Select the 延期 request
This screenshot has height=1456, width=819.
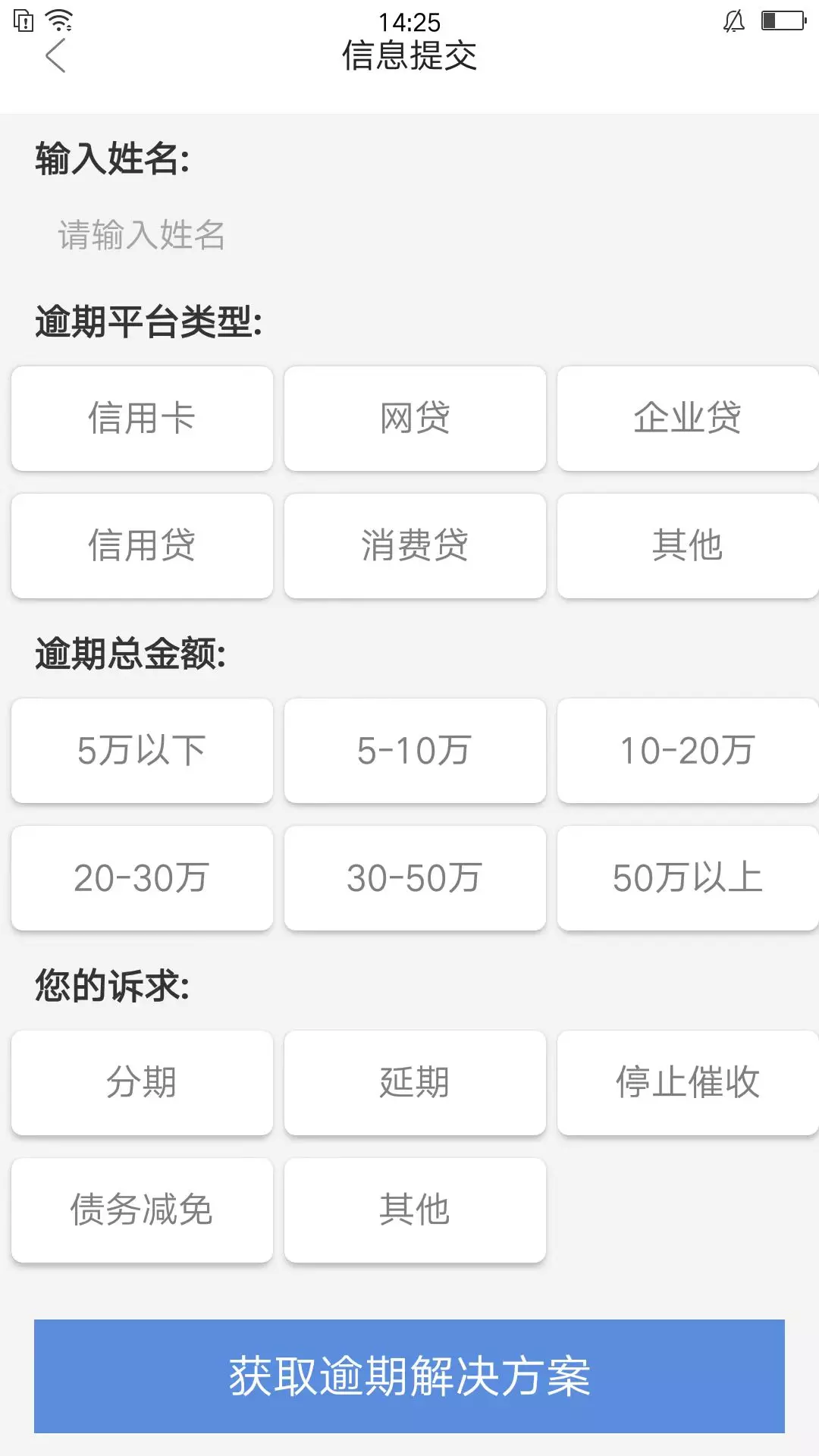coord(415,1083)
